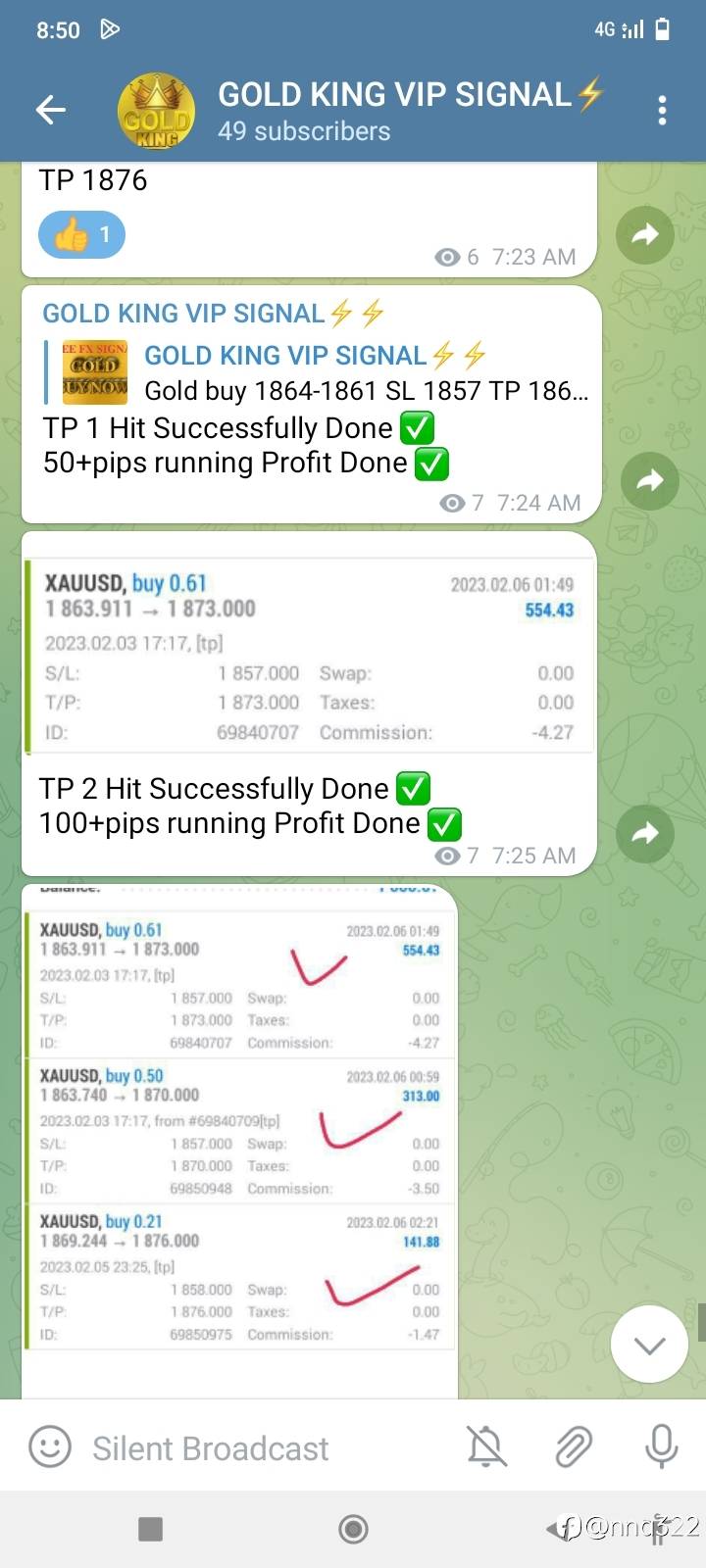Record a voice message with microphone
706x1568 pixels.
click(661, 1446)
